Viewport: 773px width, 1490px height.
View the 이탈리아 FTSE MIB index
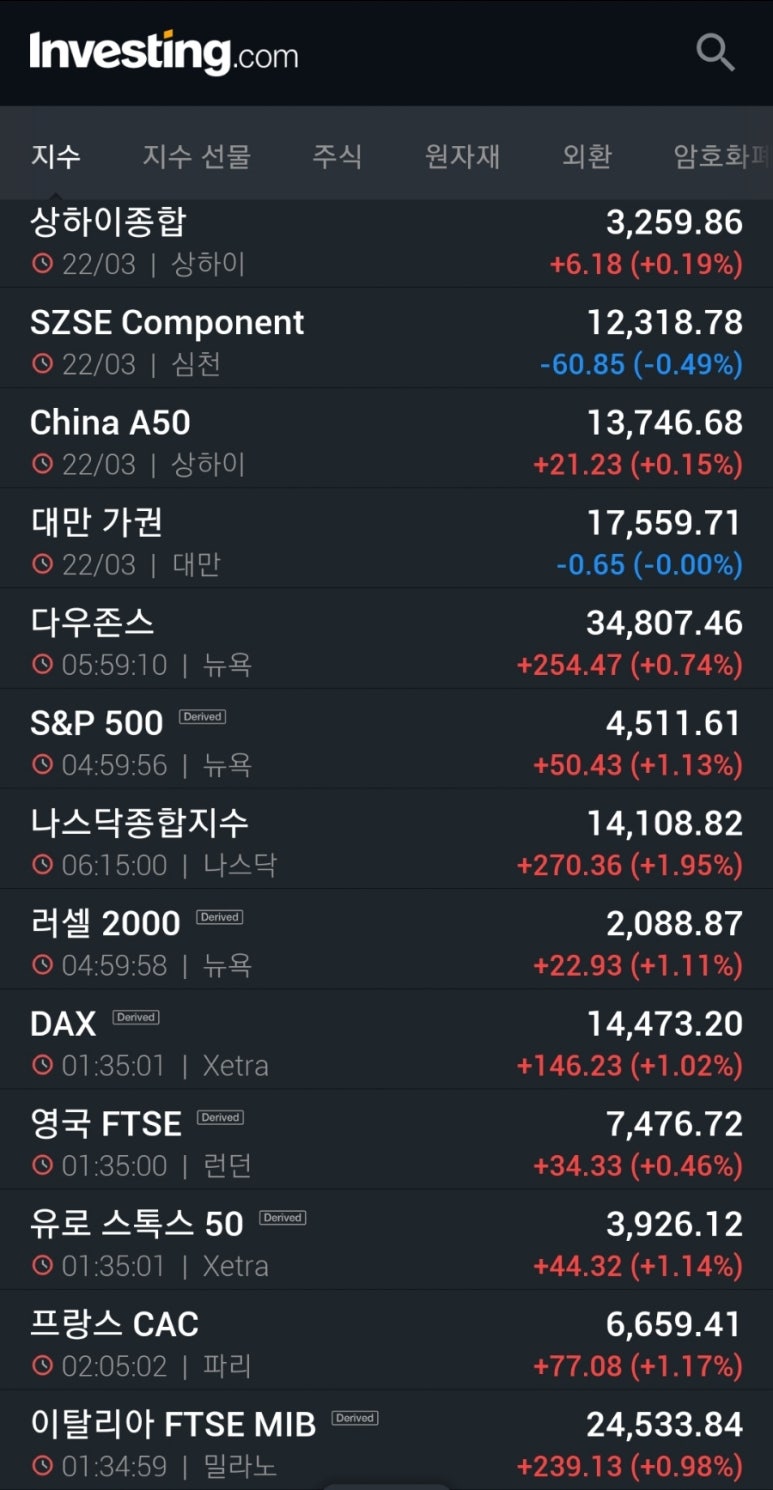(386, 1440)
